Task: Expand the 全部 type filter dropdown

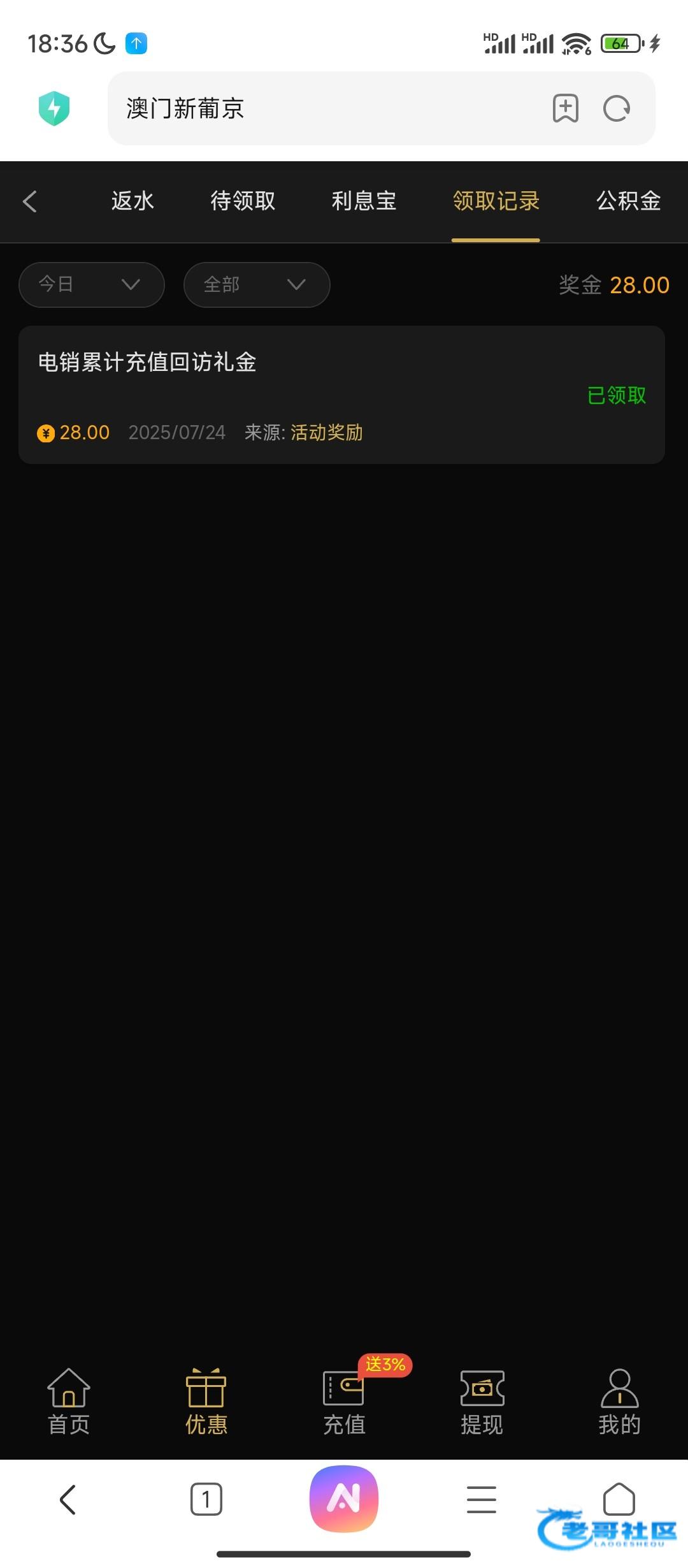Action: pyautogui.click(x=257, y=284)
